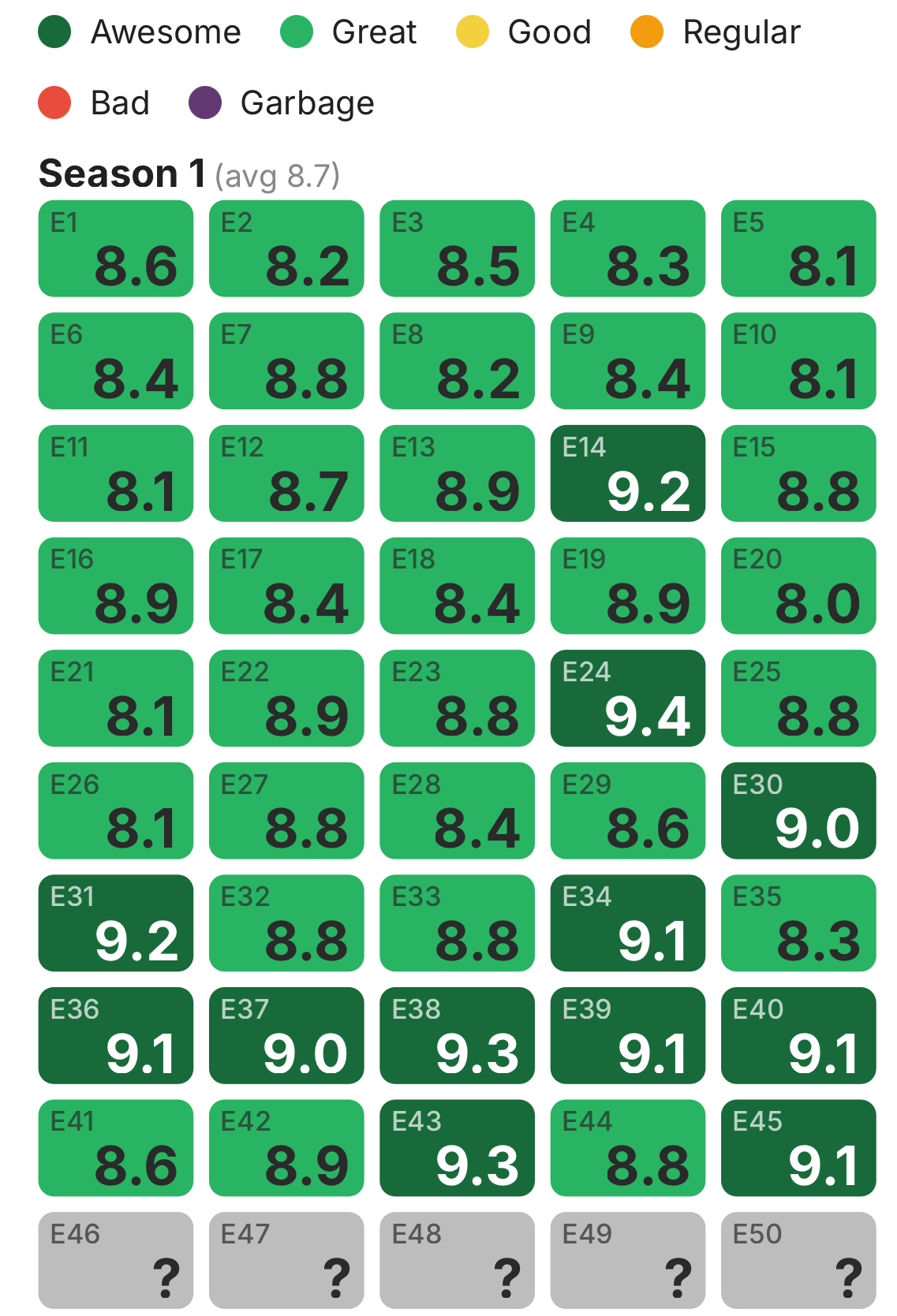Select episode E43 rated 9.3
Image resolution: width=897 pixels, height=1316 pixels.
[x=457, y=1148]
